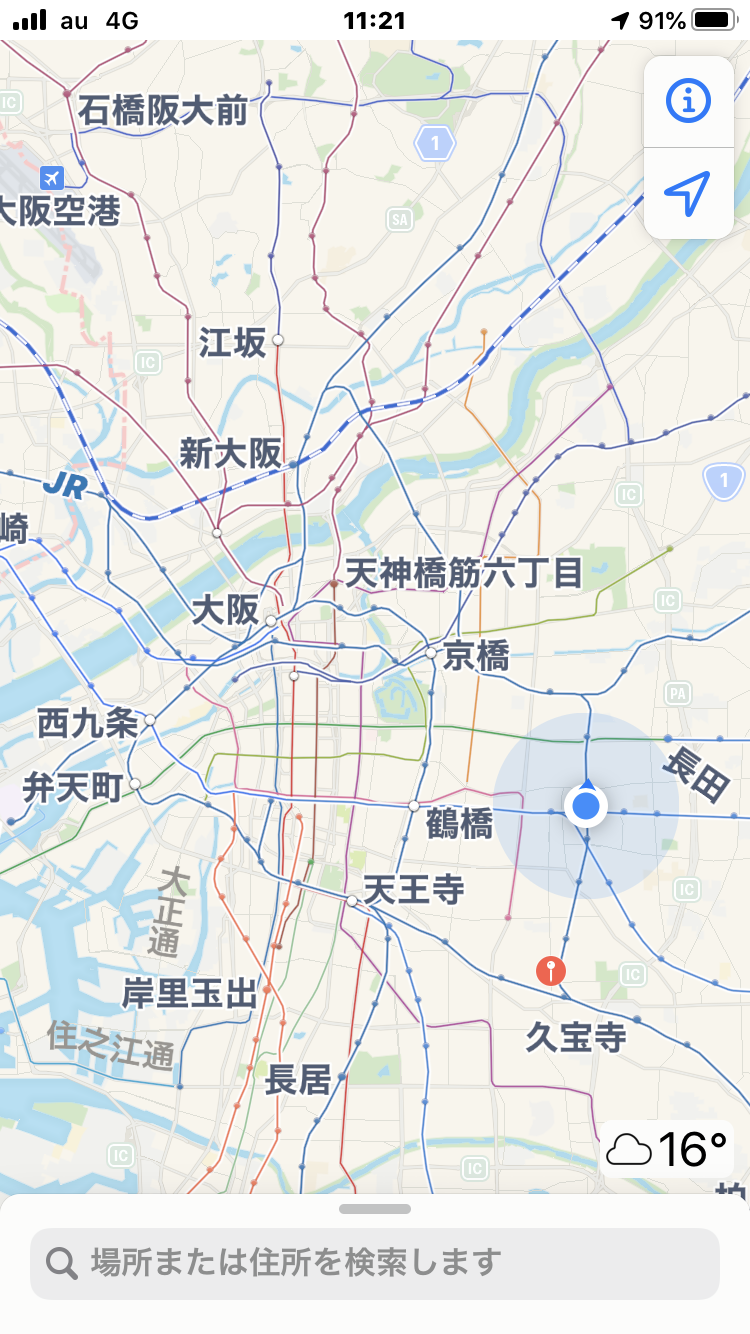The width and height of the screenshot is (750, 1334).
Task: Select the 大阪空港 airport icon
Action: click(x=51, y=178)
